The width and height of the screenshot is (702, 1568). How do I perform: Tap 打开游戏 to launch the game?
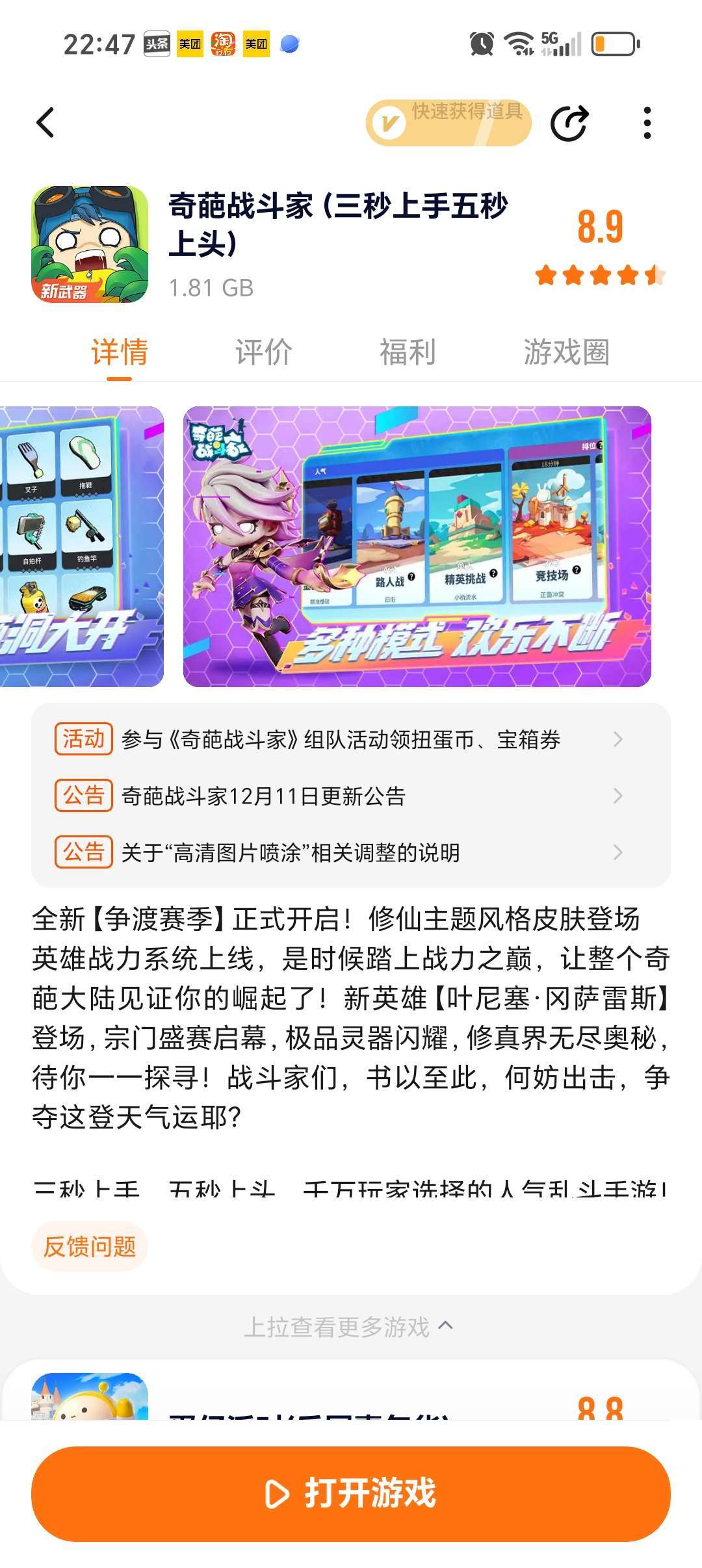pos(351,1493)
